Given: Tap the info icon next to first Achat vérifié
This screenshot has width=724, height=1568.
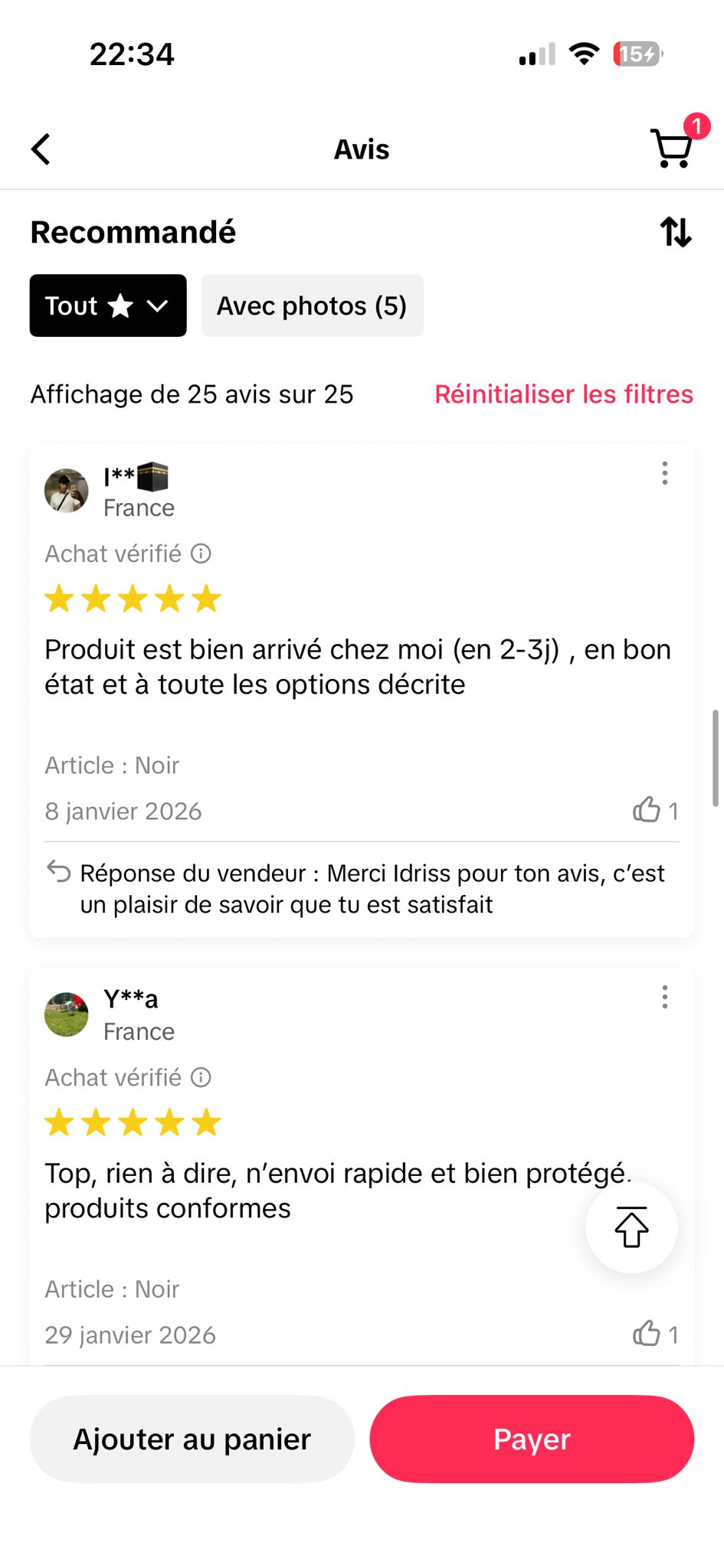Looking at the screenshot, I should tap(201, 554).
